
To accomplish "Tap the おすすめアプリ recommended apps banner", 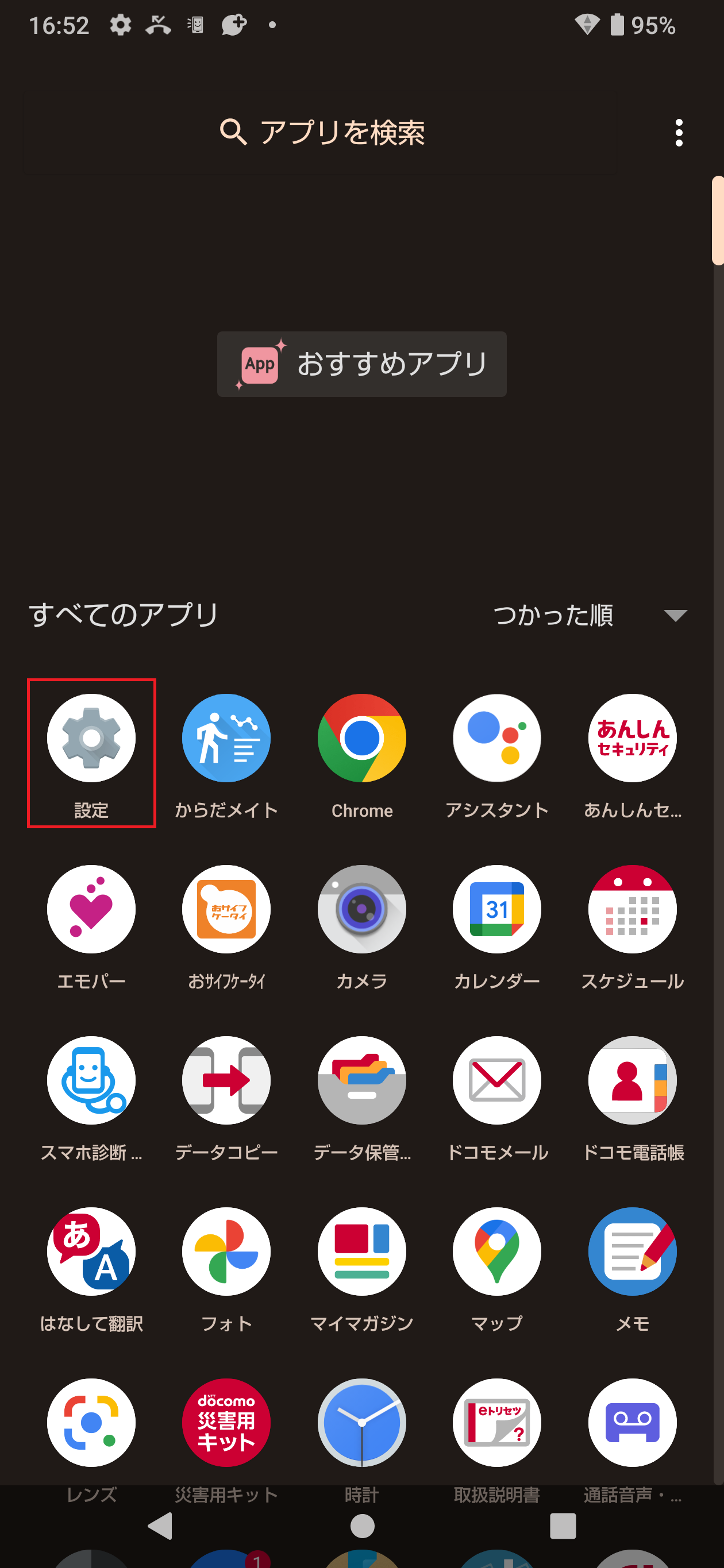I will [361, 364].
